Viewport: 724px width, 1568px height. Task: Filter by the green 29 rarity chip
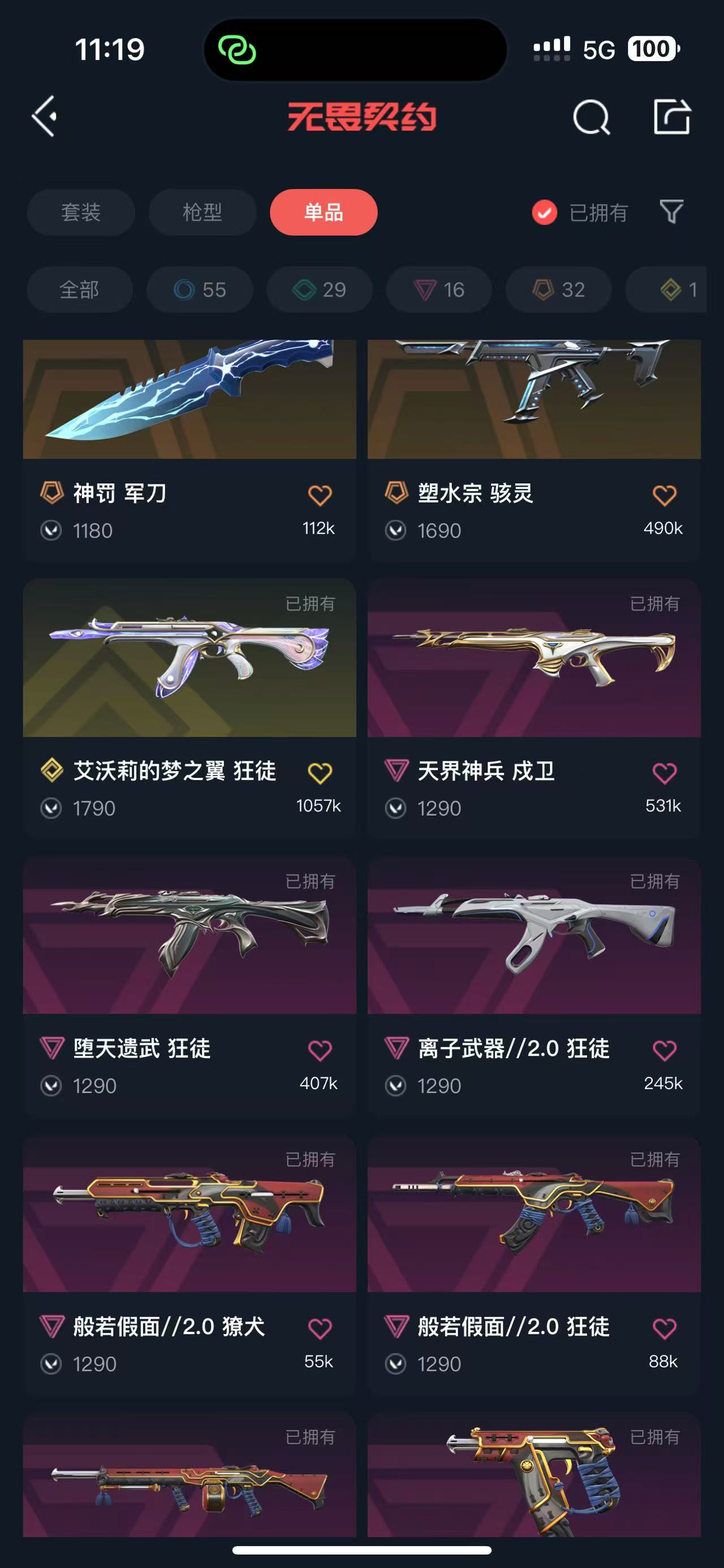point(319,290)
